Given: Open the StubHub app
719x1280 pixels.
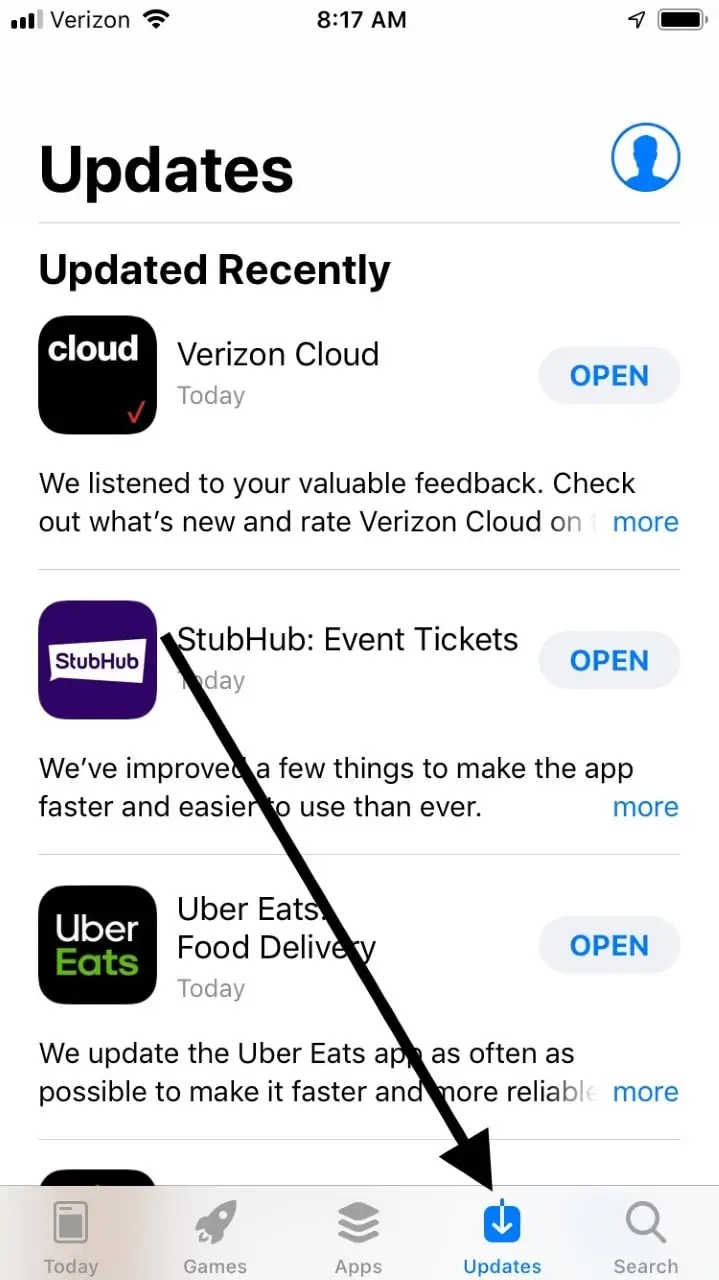Looking at the screenshot, I should 608,661.
